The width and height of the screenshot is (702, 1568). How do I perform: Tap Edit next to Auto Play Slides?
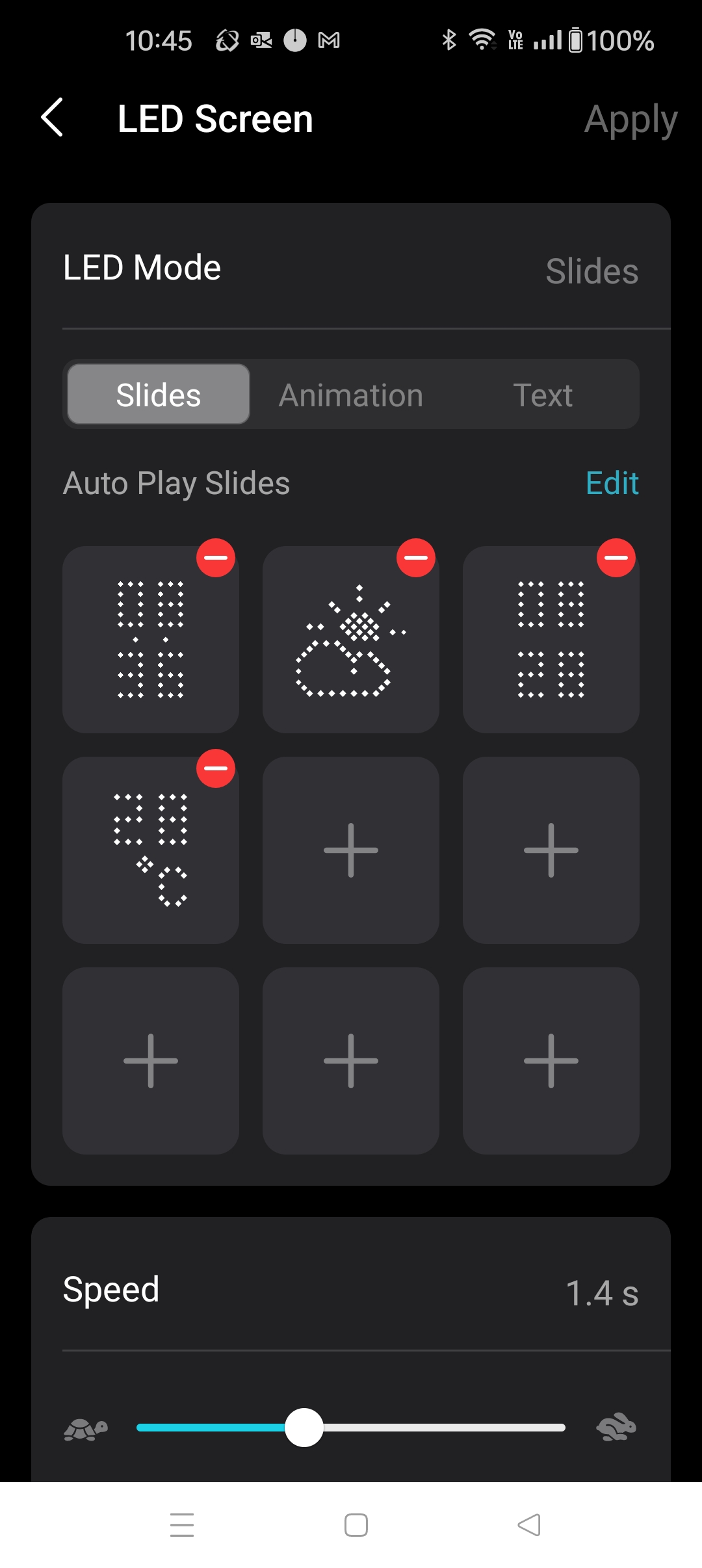pyautogui.click(x=612, y=483)
